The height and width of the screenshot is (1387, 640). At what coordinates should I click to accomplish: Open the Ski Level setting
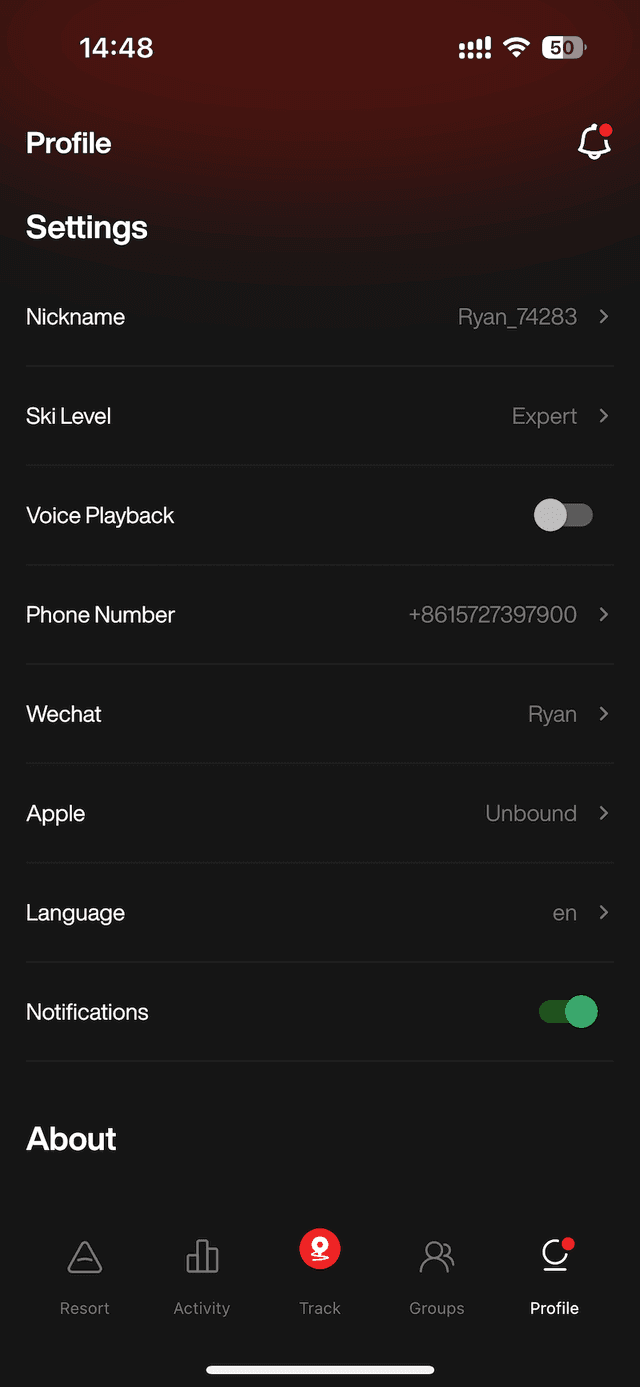319,416
